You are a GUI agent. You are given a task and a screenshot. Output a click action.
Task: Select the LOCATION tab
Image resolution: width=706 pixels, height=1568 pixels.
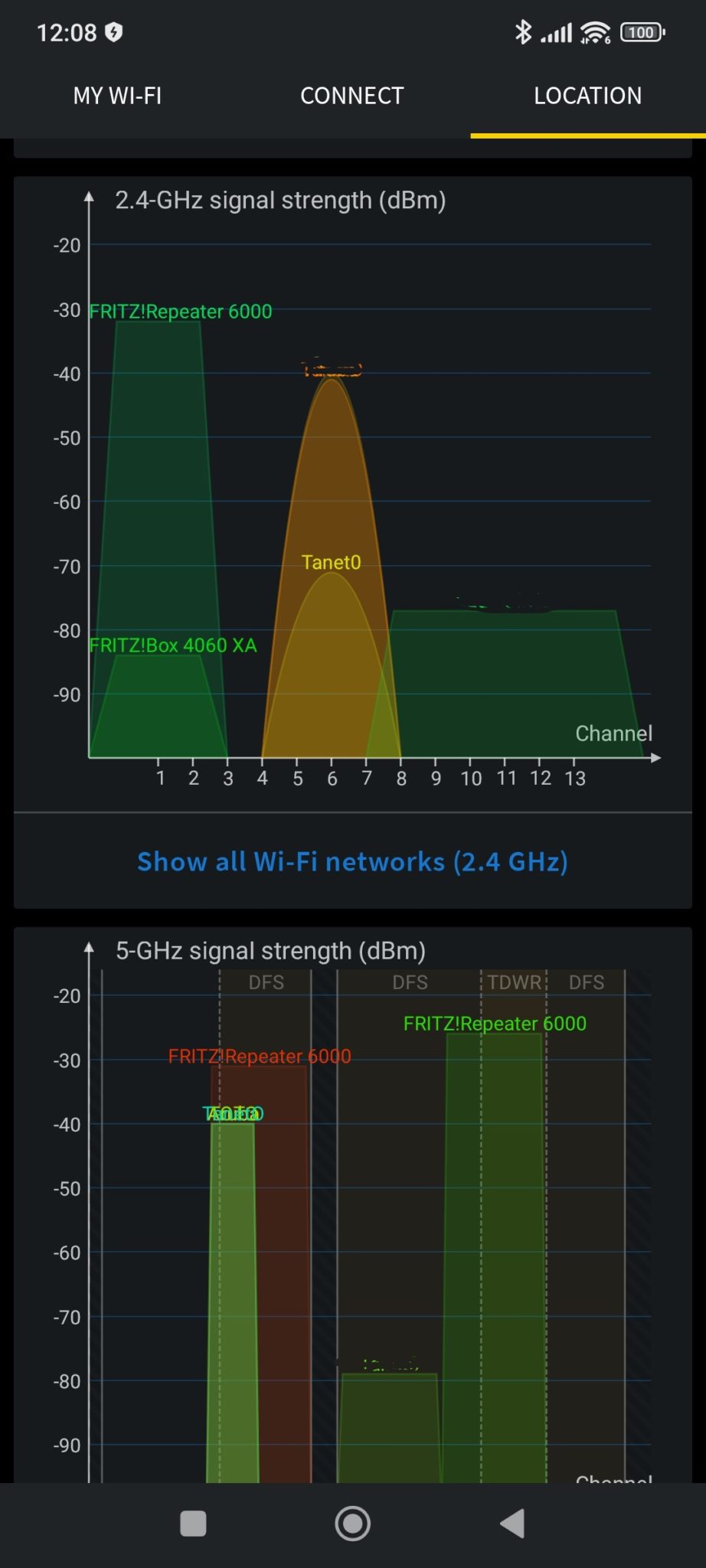(587, 96)
